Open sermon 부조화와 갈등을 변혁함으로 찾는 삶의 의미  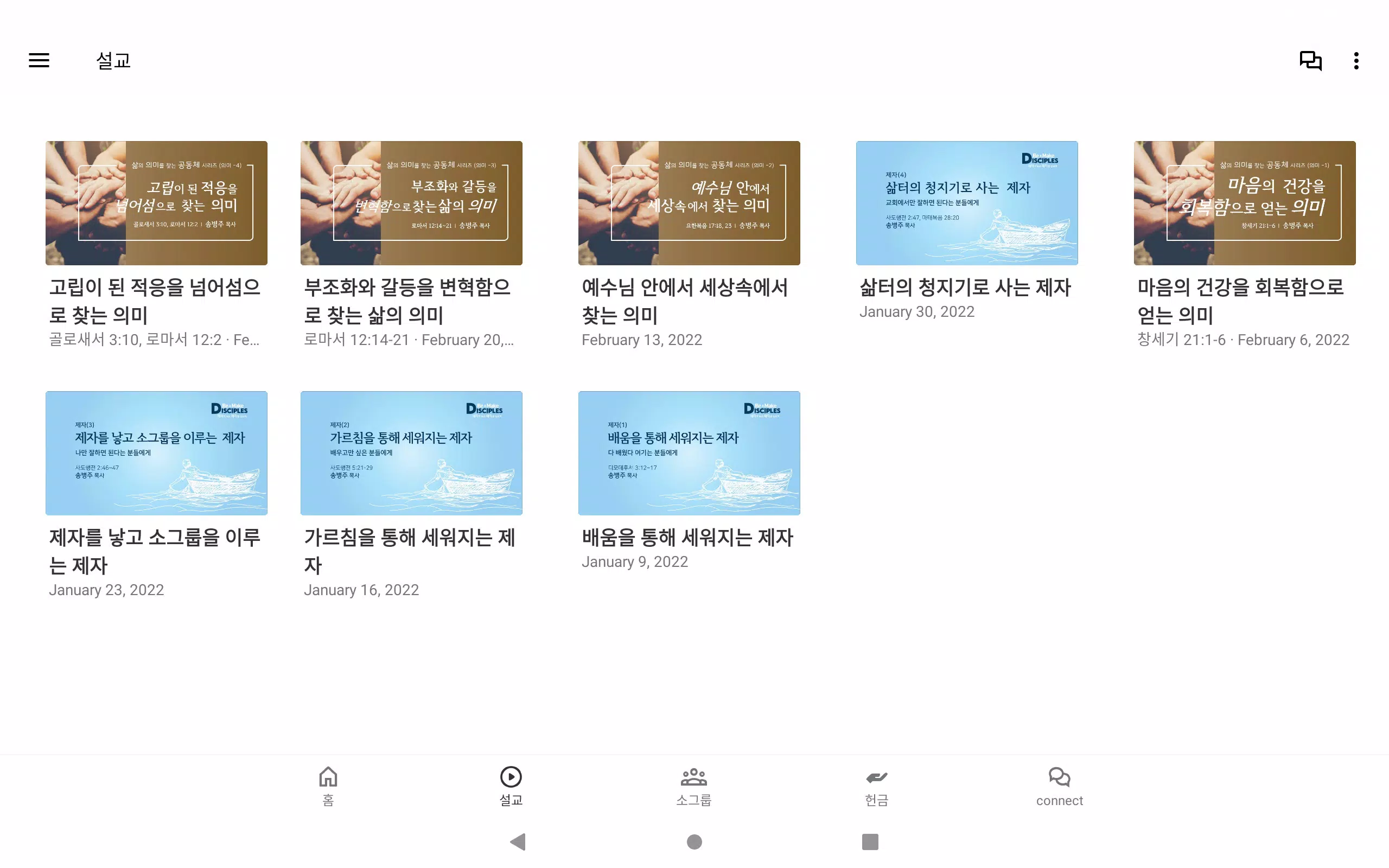411,203
